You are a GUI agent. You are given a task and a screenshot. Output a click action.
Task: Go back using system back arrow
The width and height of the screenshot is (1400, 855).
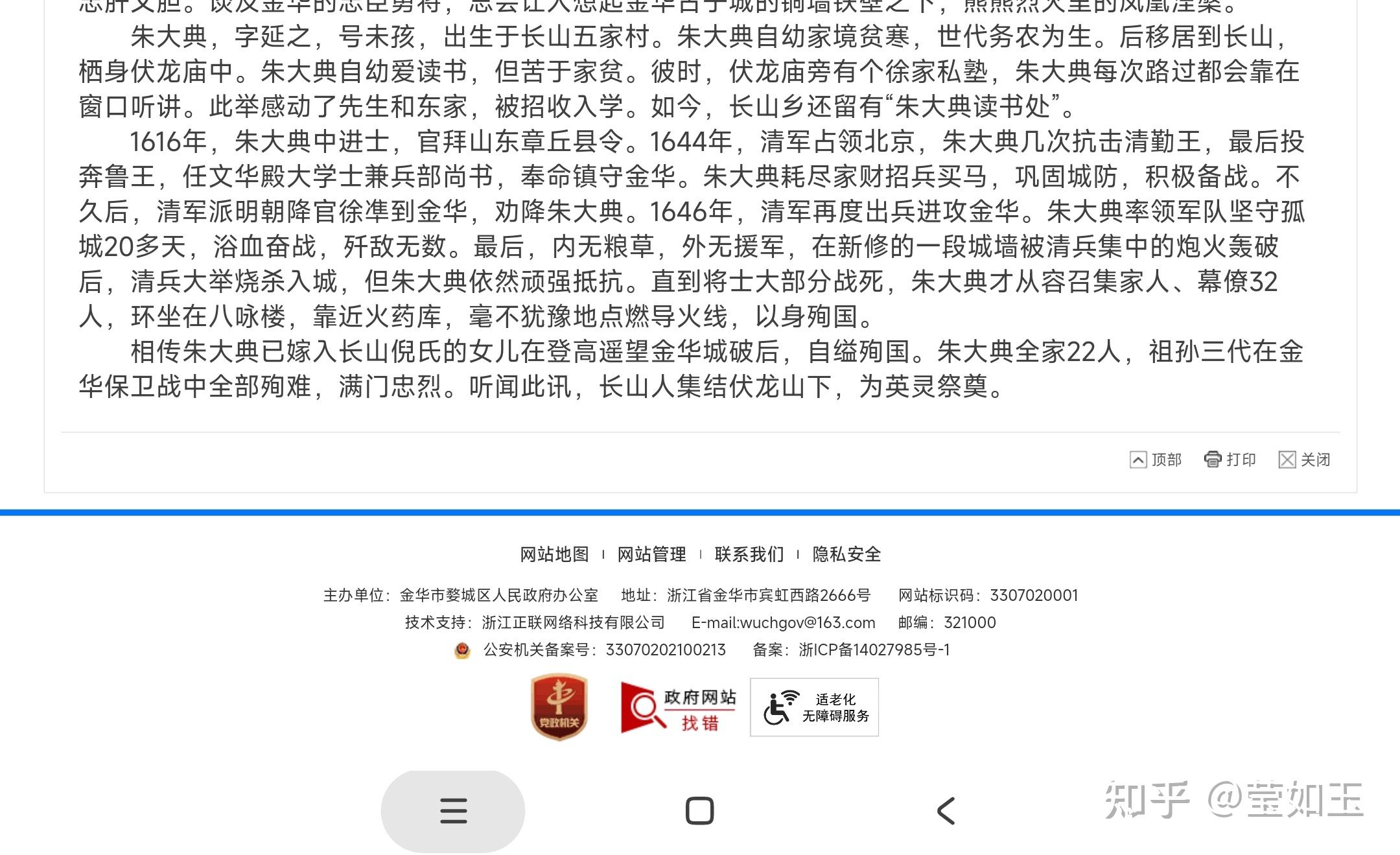pyautogui.click(x=946, y=811)
